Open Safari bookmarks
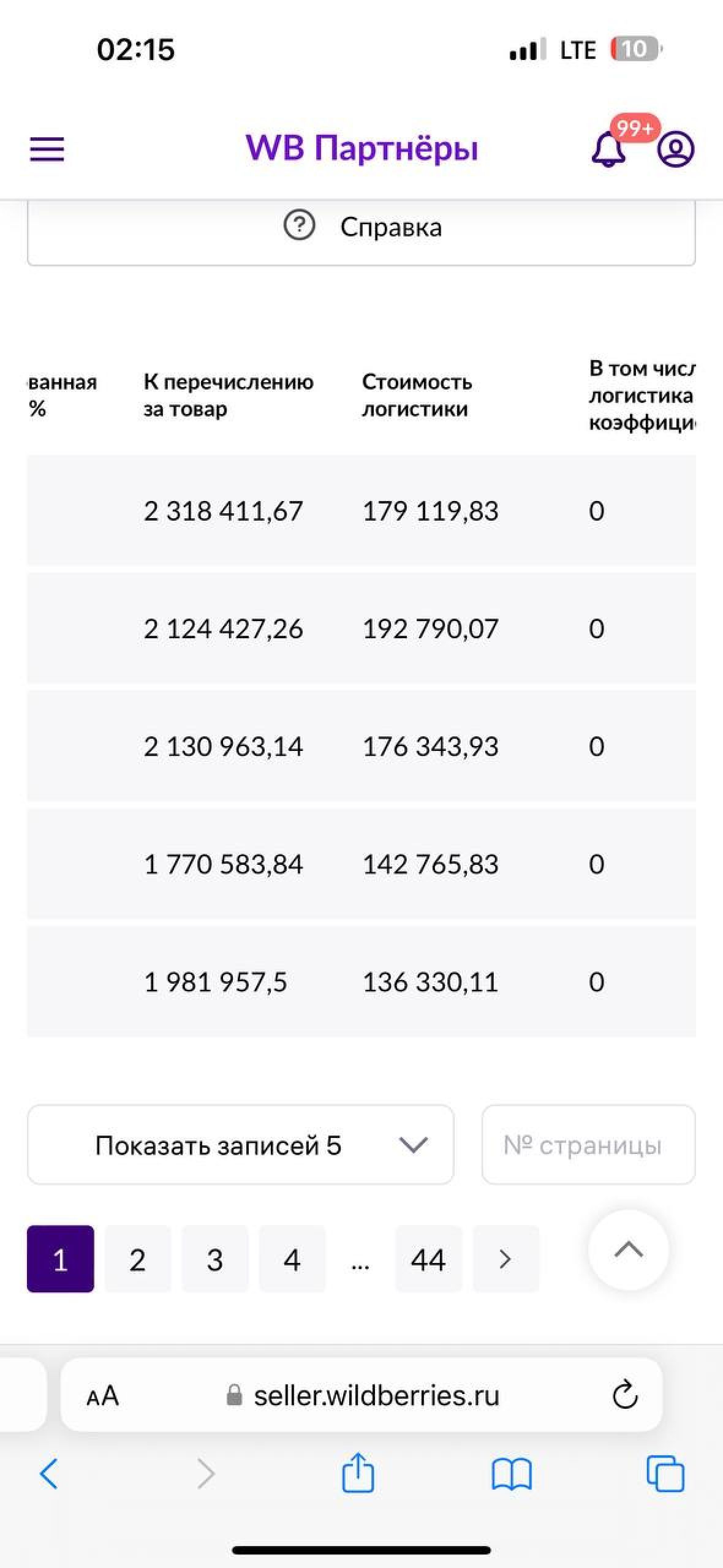The height and width of the screenshot is (1568, 723). 512,1474
